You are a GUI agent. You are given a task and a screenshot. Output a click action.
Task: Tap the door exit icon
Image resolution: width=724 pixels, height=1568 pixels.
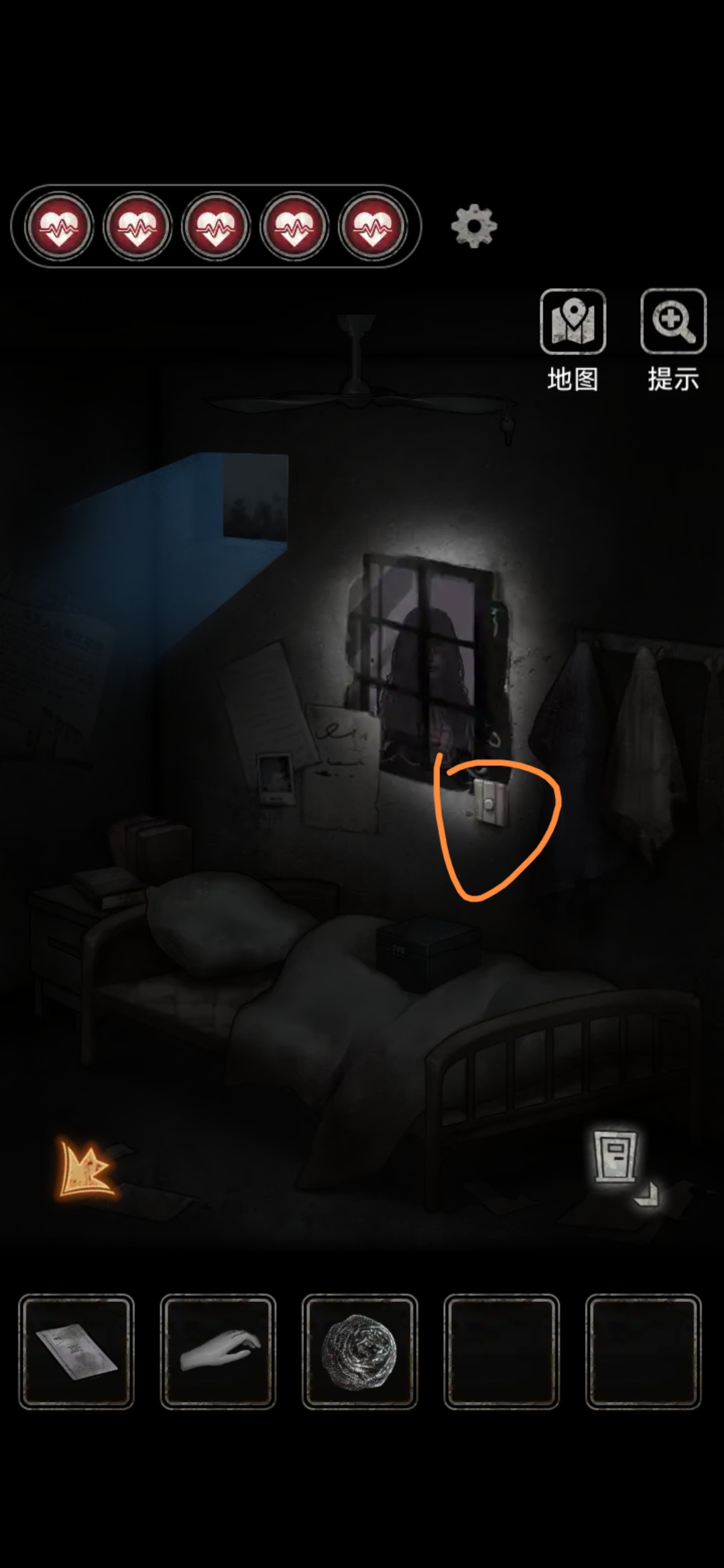pyautogui.click(x=616, y=1156)
